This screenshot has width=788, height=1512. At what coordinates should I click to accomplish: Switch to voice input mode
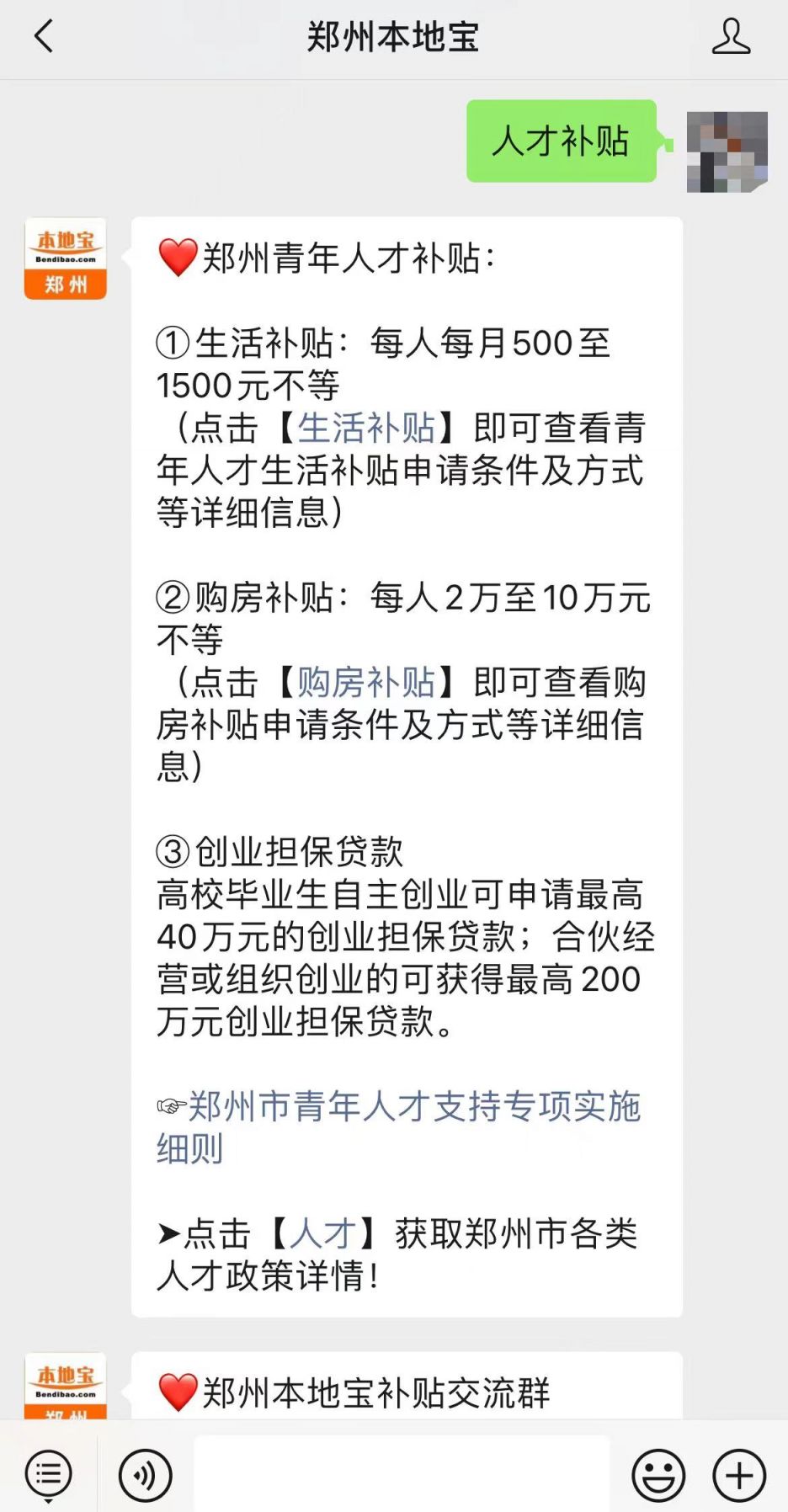coord(145,1475)
